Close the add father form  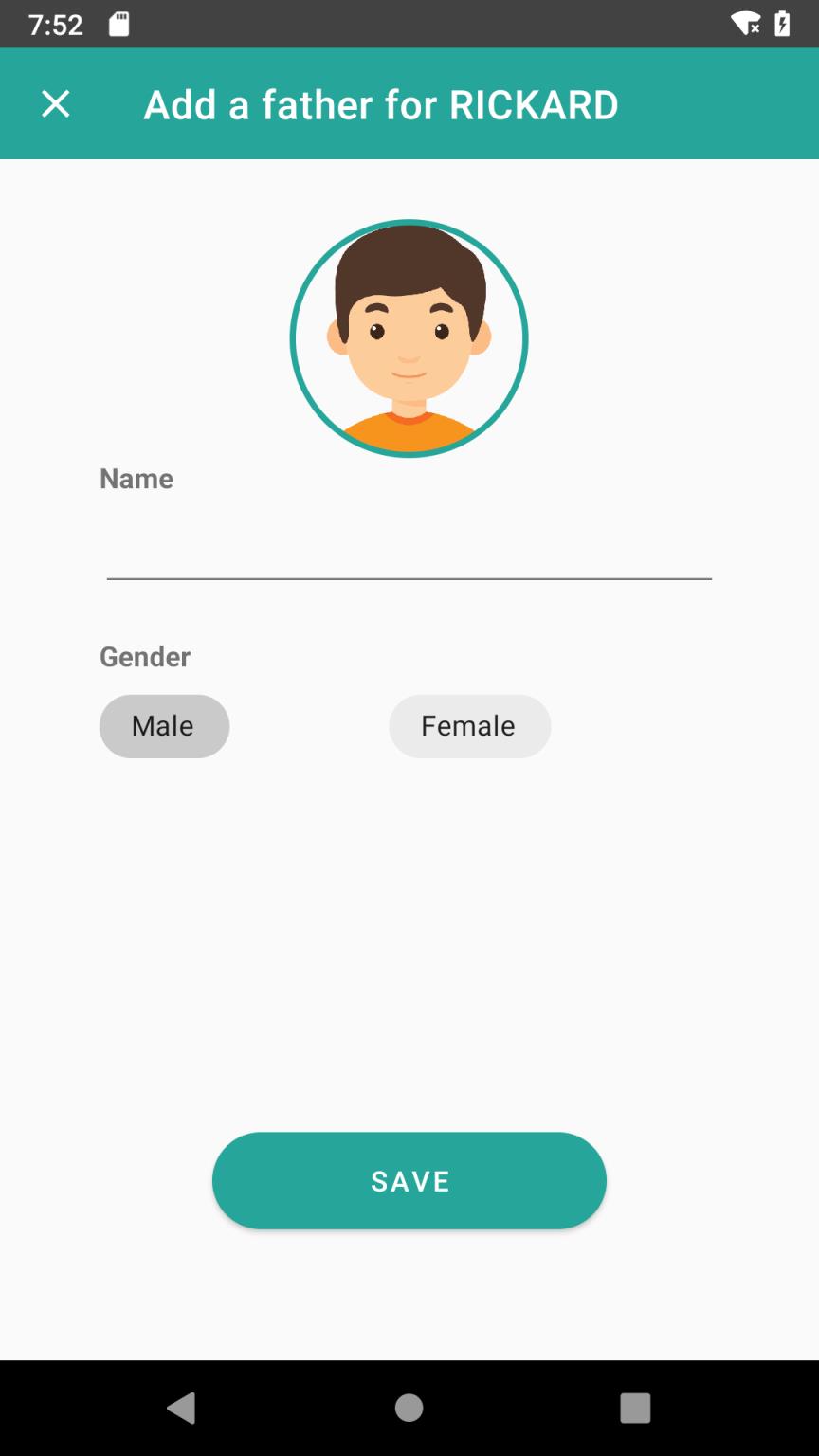pos(56,104)
